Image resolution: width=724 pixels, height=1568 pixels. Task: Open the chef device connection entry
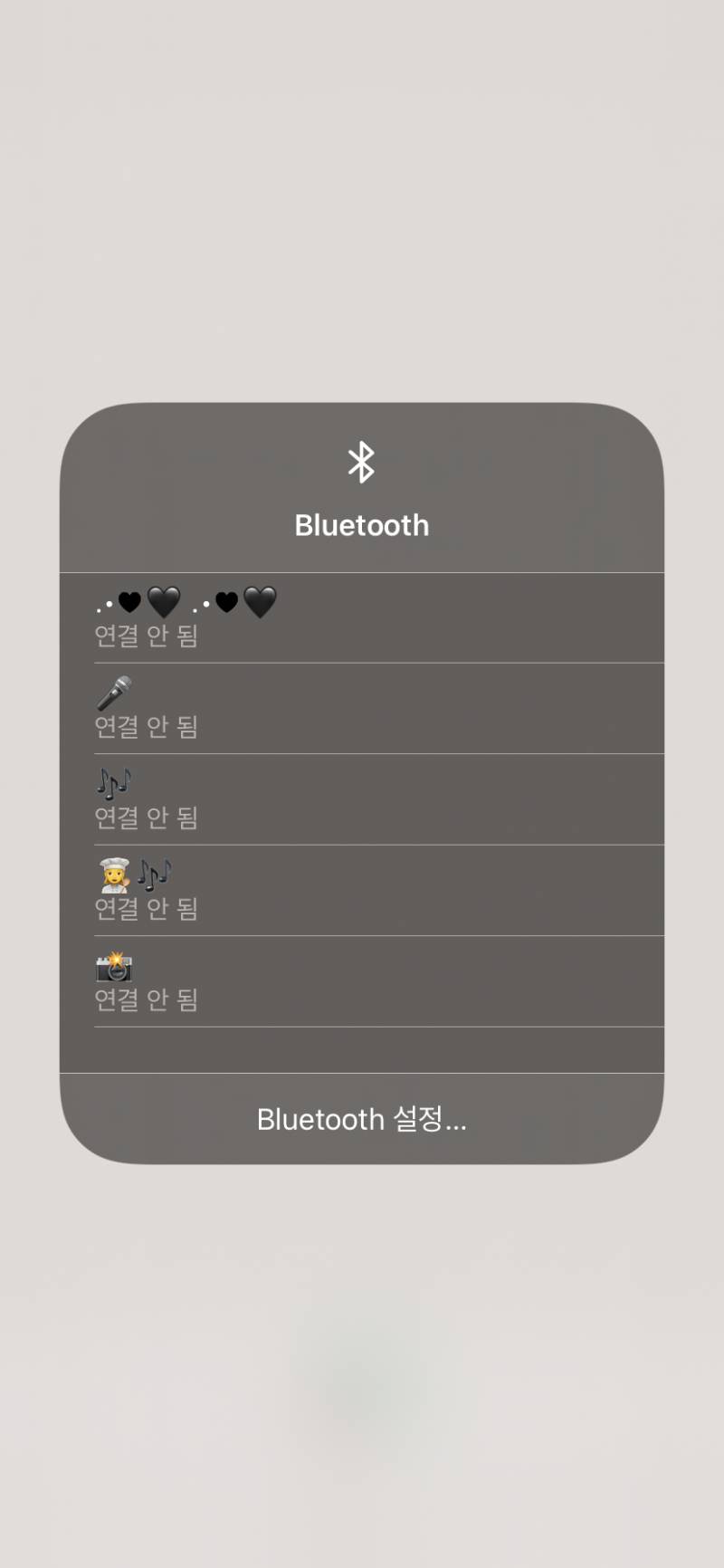362,890
